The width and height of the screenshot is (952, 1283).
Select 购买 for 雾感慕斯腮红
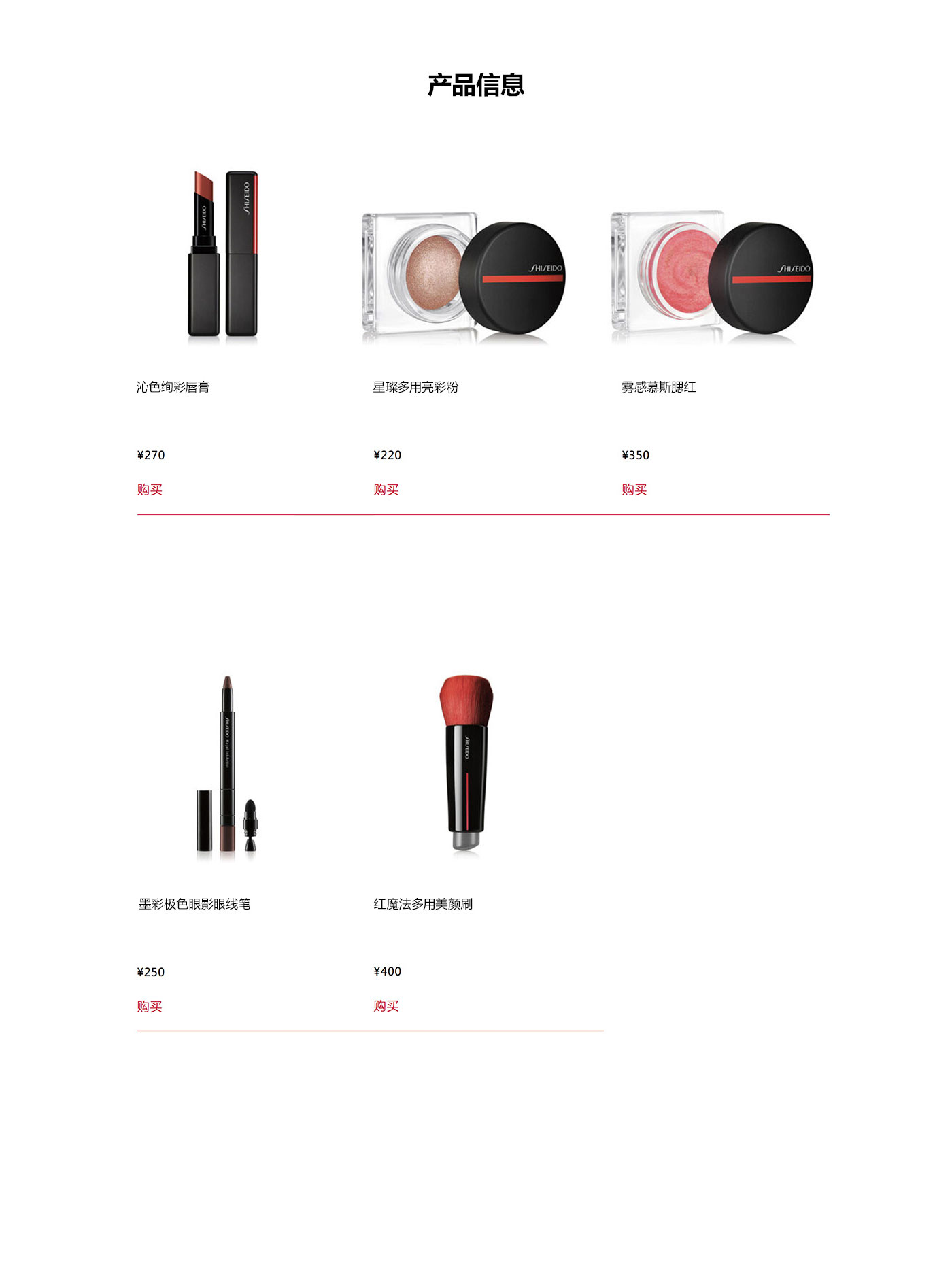(x=634, y=489)
